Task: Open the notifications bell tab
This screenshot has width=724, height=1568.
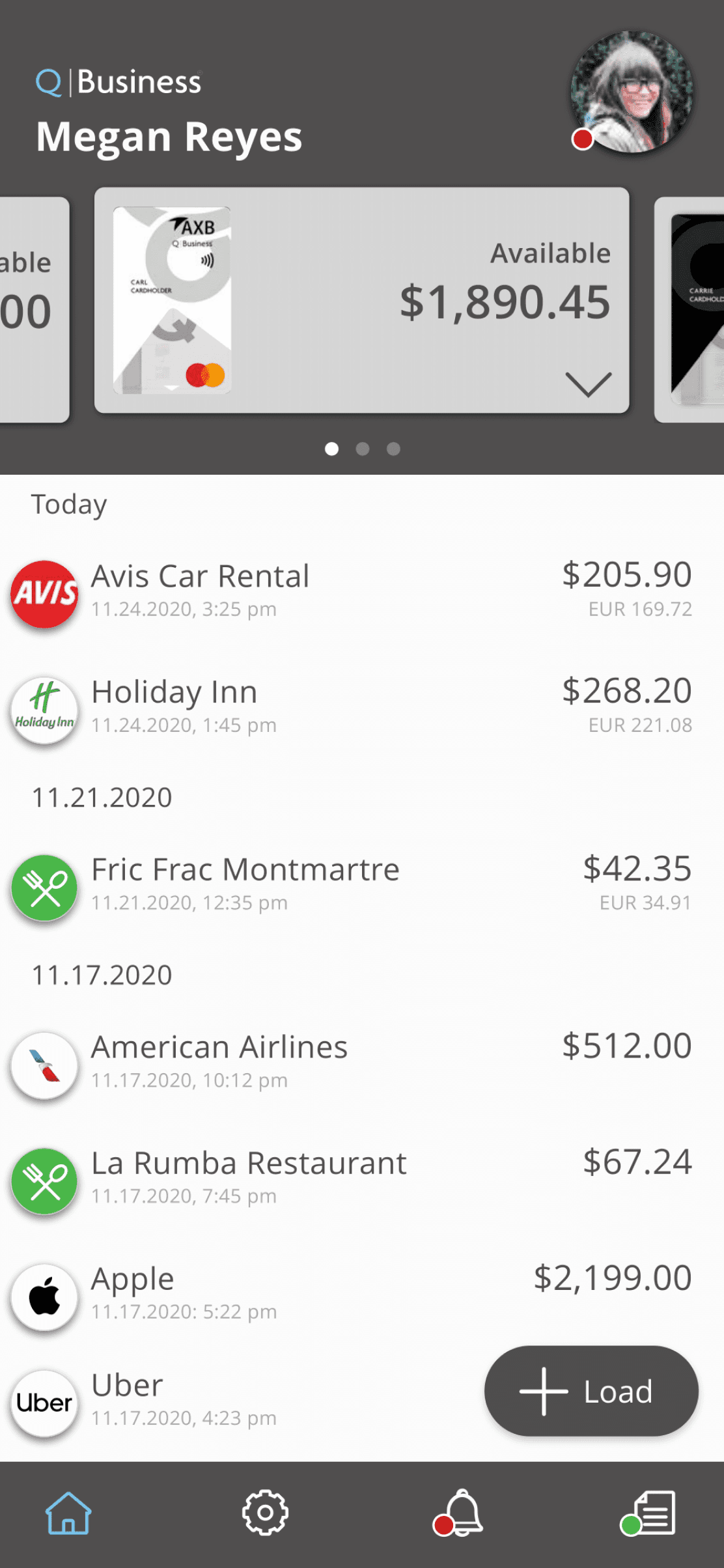Action: point(459,1513)
